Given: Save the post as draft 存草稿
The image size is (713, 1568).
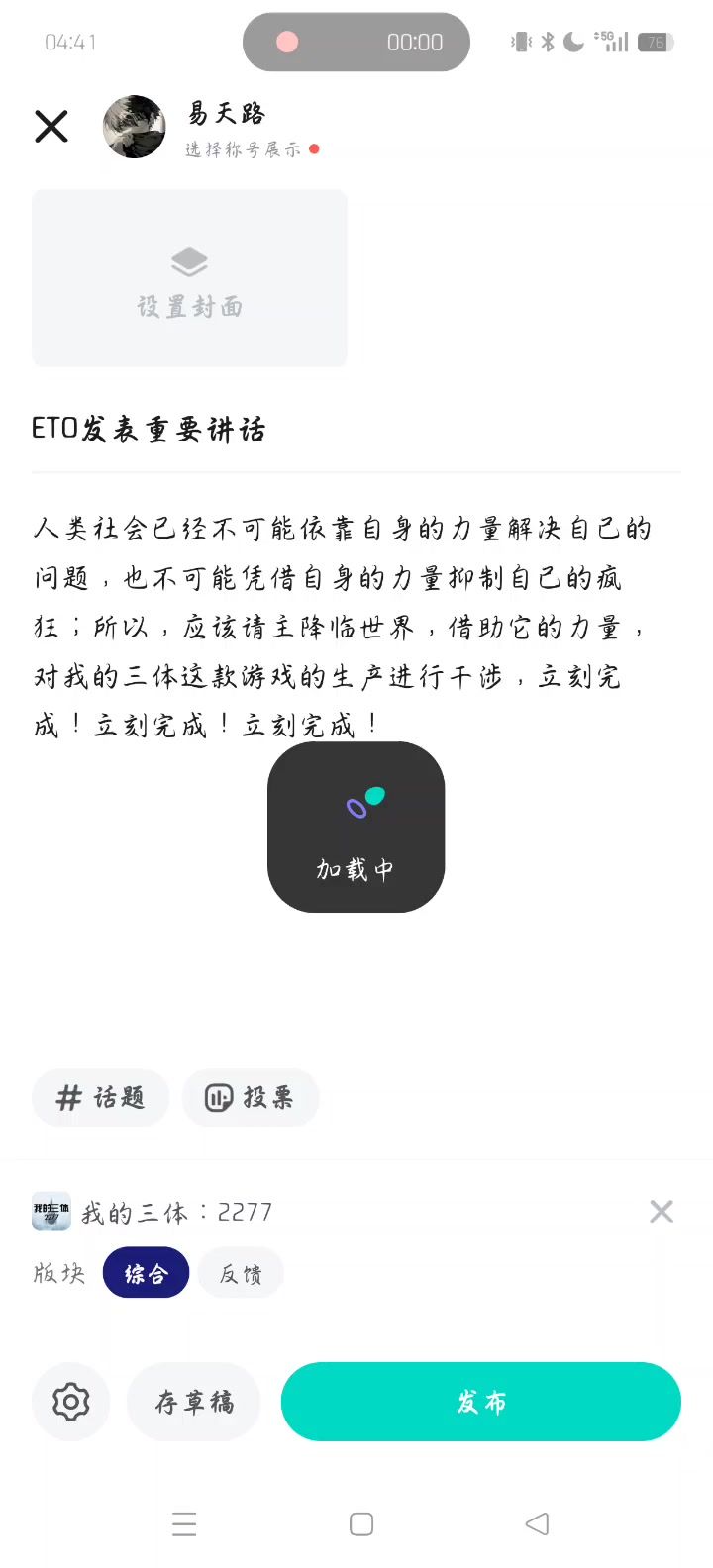Looking at the screenshot, I should (x=194, y=1402).
